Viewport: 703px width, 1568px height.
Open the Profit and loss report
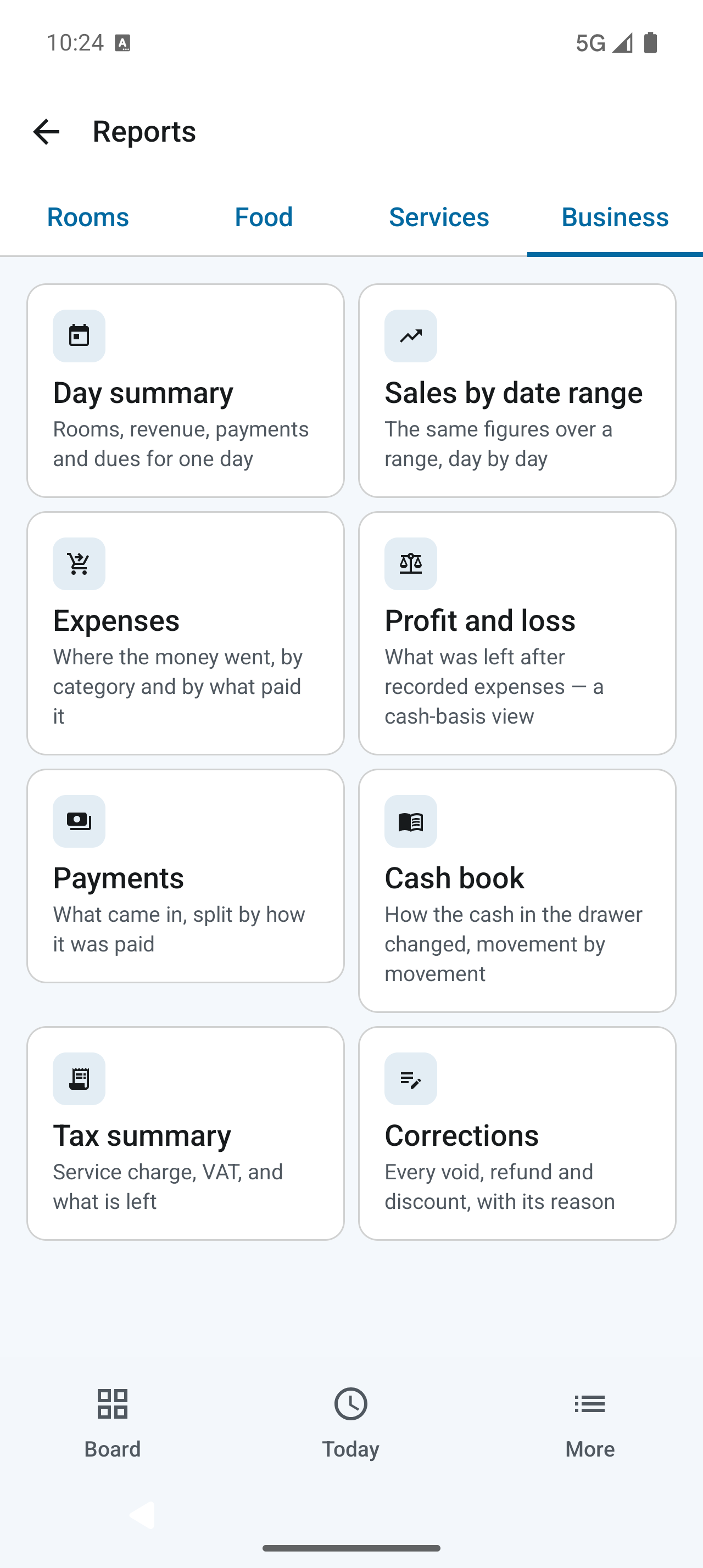[517, 633]
